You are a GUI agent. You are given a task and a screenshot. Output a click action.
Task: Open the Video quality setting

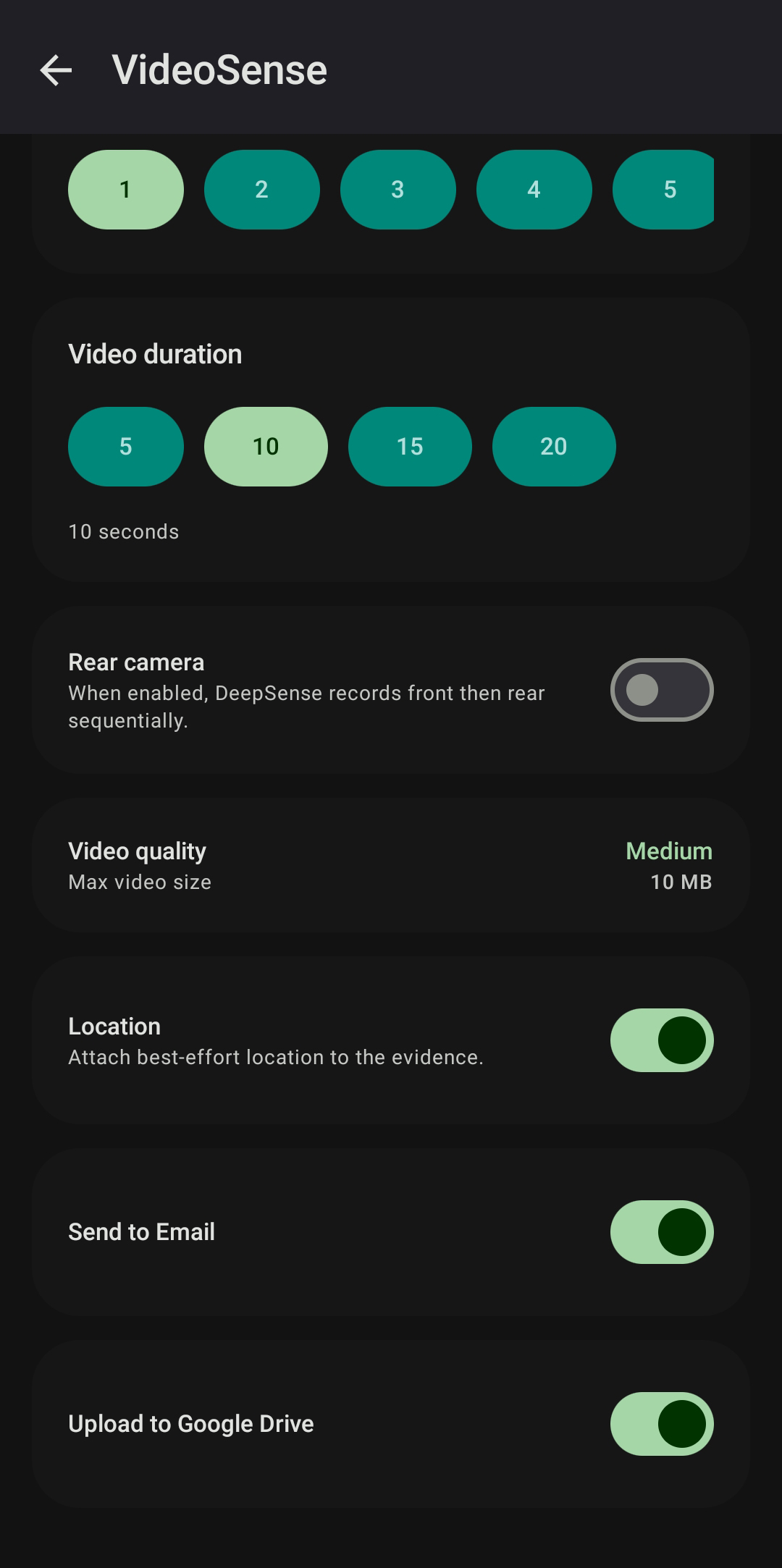click(x=391, y=865)
